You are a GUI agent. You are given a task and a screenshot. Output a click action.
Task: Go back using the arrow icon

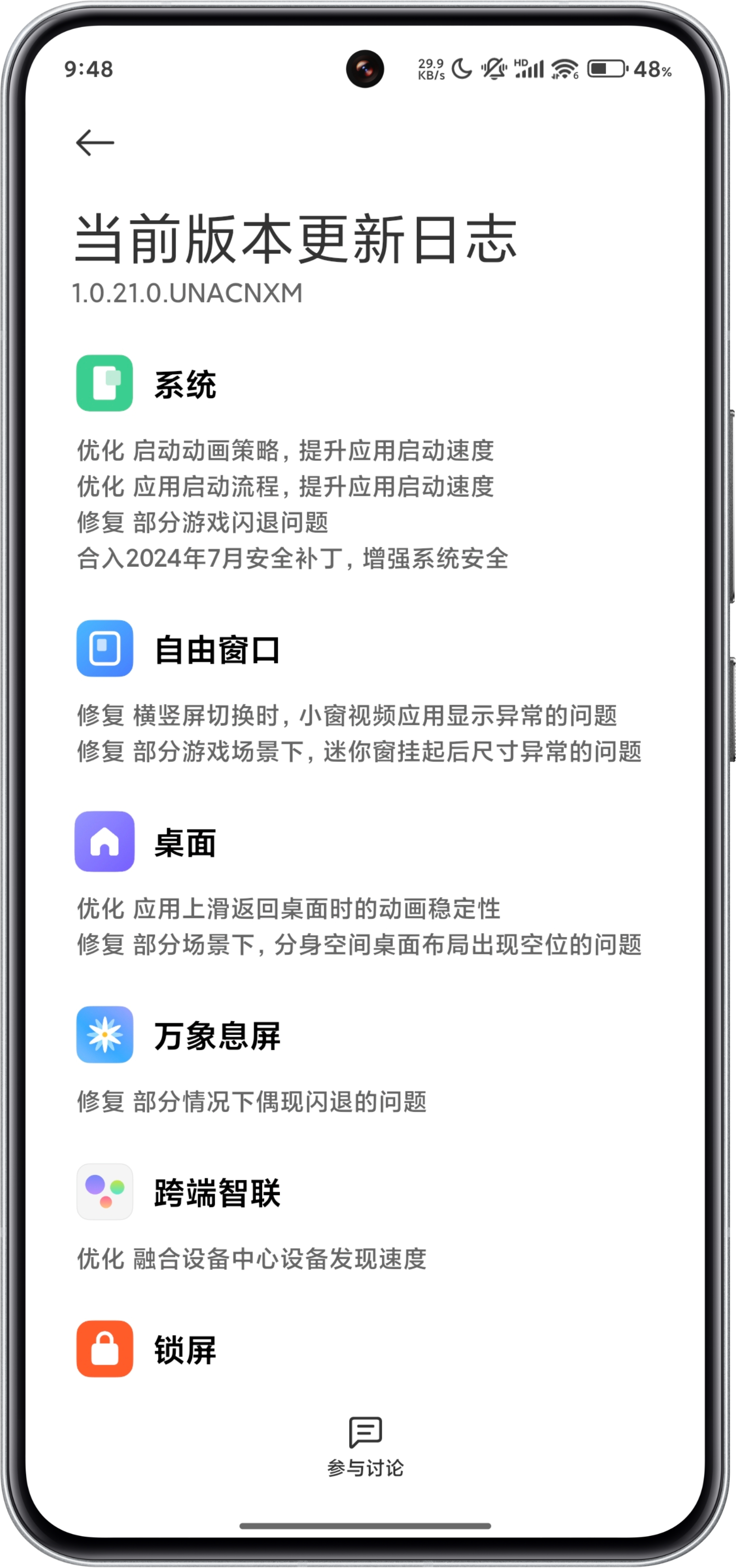tap(95, 143)
